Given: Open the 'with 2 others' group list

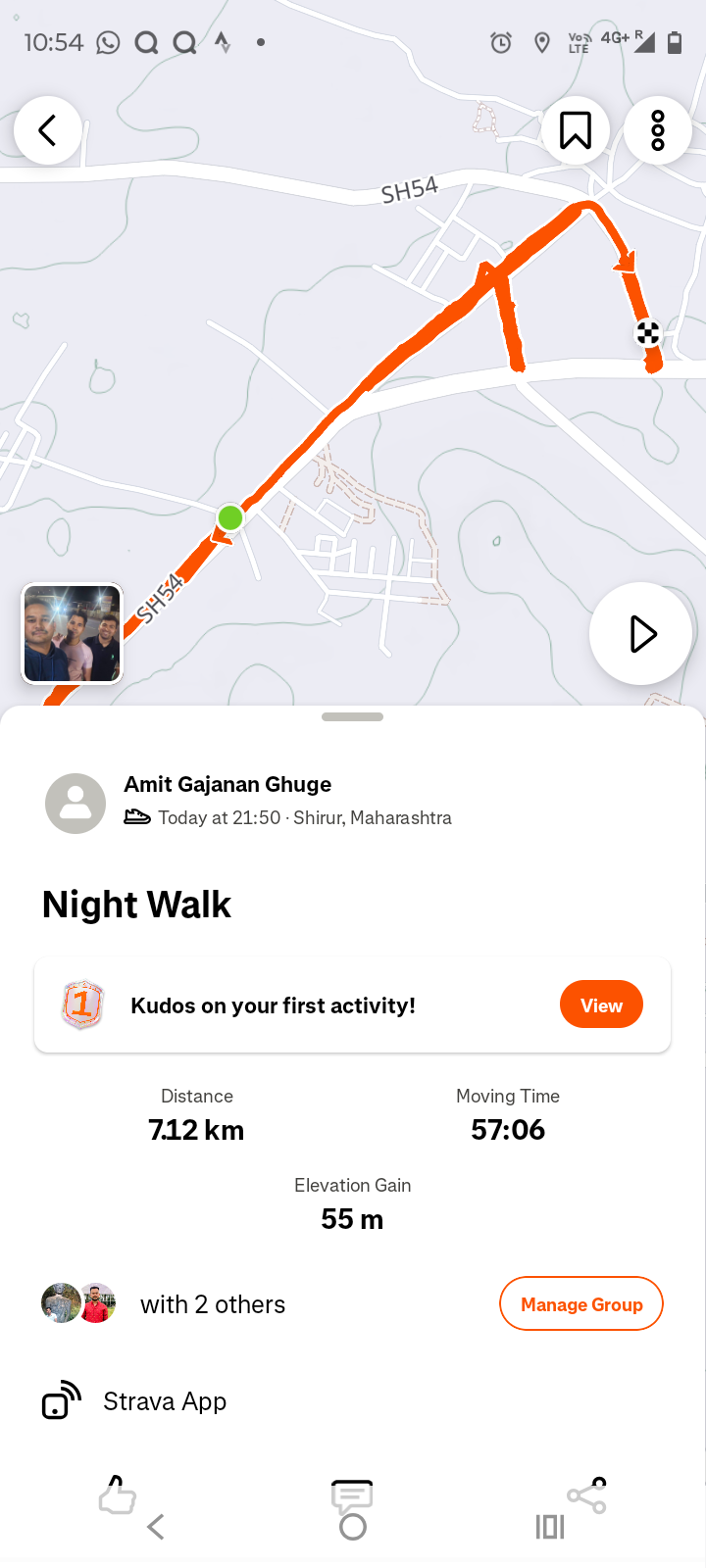Looking at the screenshot, I should 212,1304.
